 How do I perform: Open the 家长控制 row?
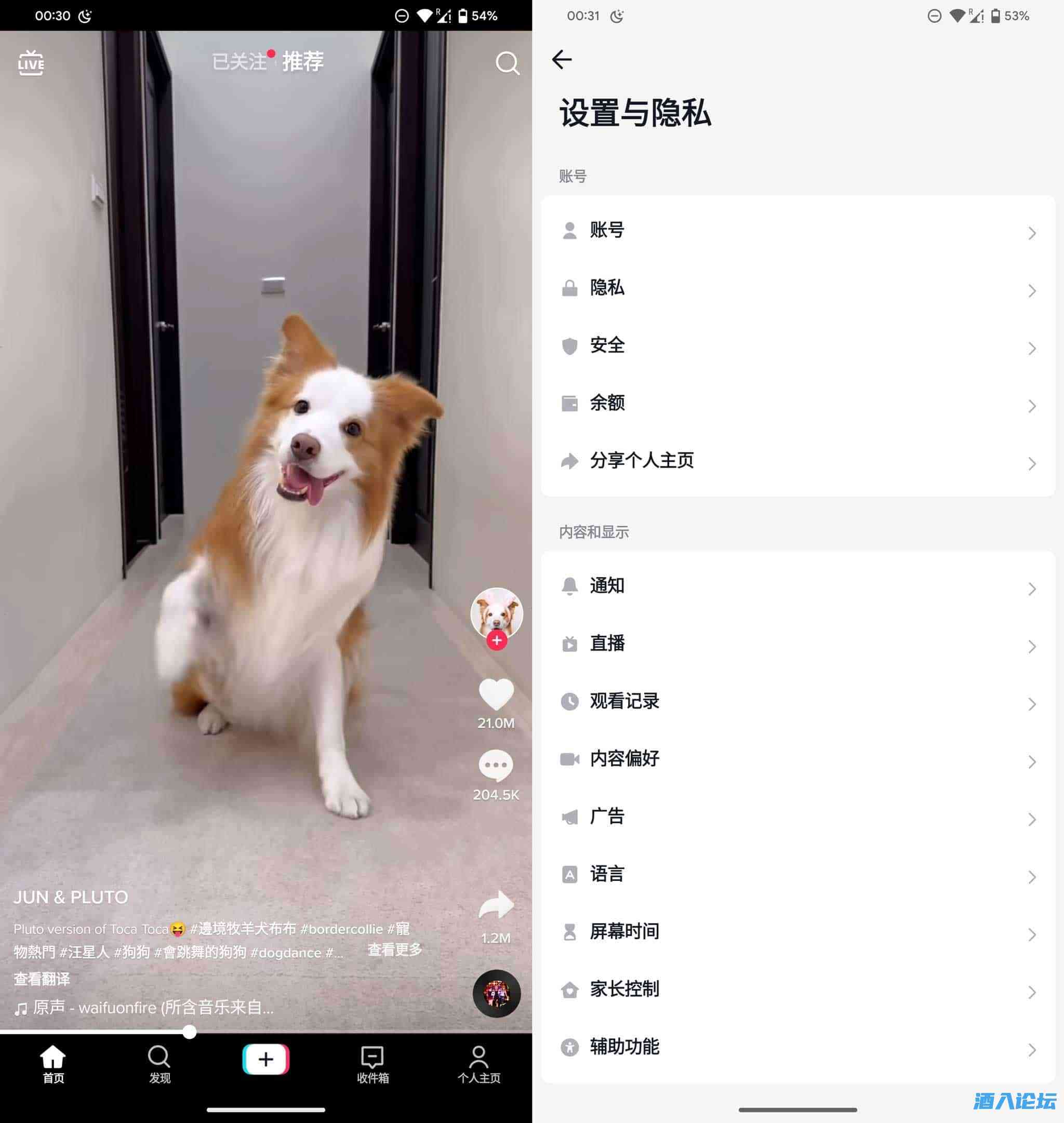click(x=797, y=989)
